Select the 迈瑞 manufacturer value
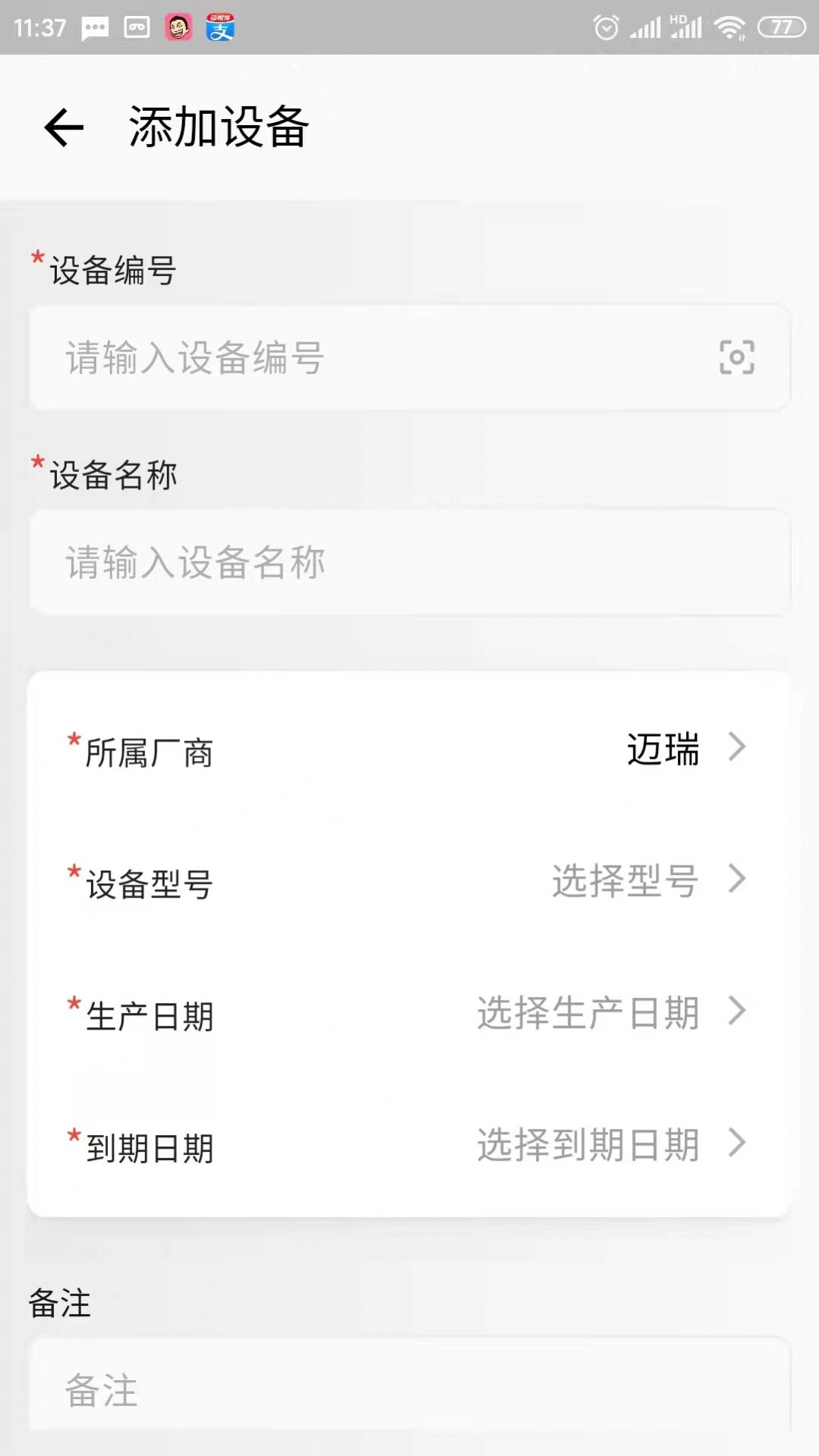The width and height of the screenshot is (819, 1456). 664,750
